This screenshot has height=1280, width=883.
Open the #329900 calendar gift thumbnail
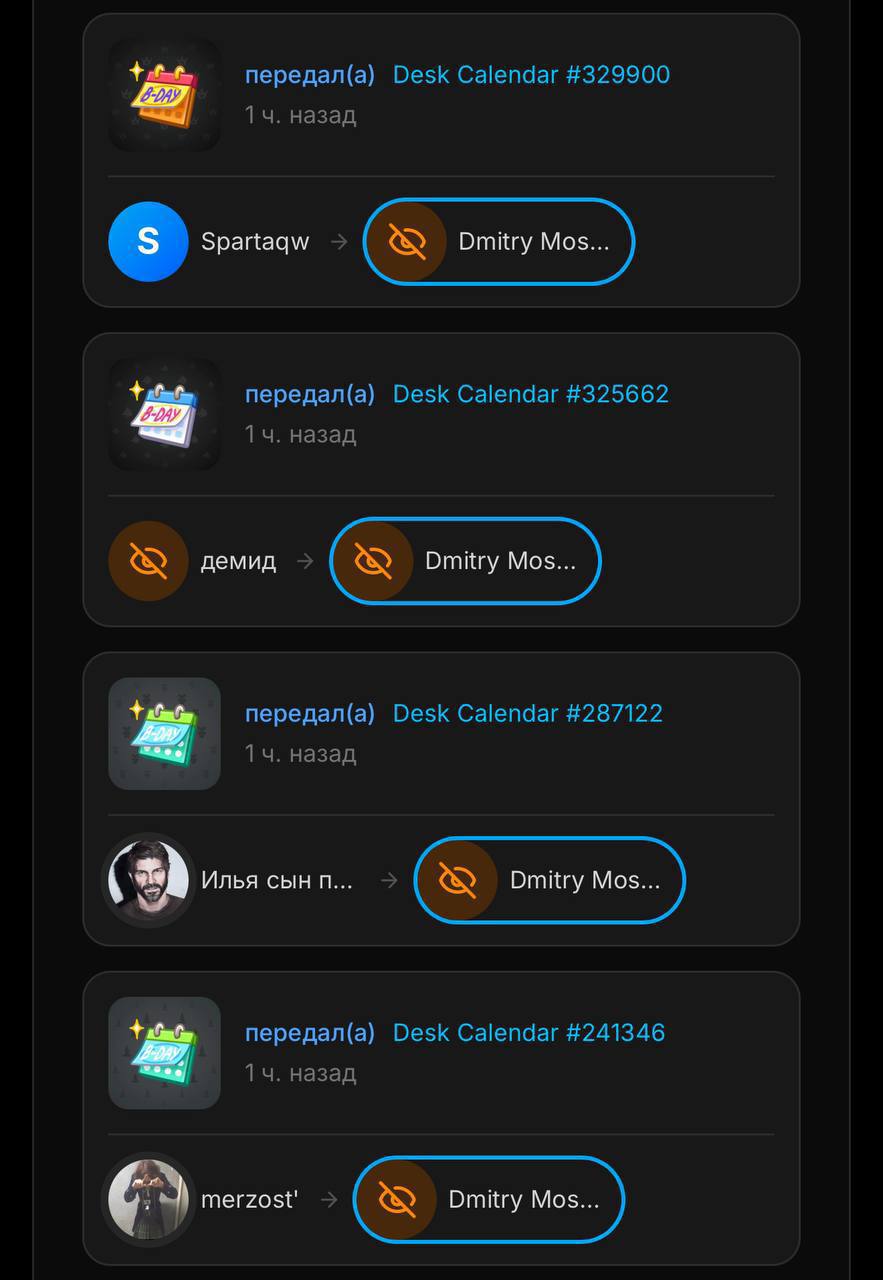click(x=164, y=95)
